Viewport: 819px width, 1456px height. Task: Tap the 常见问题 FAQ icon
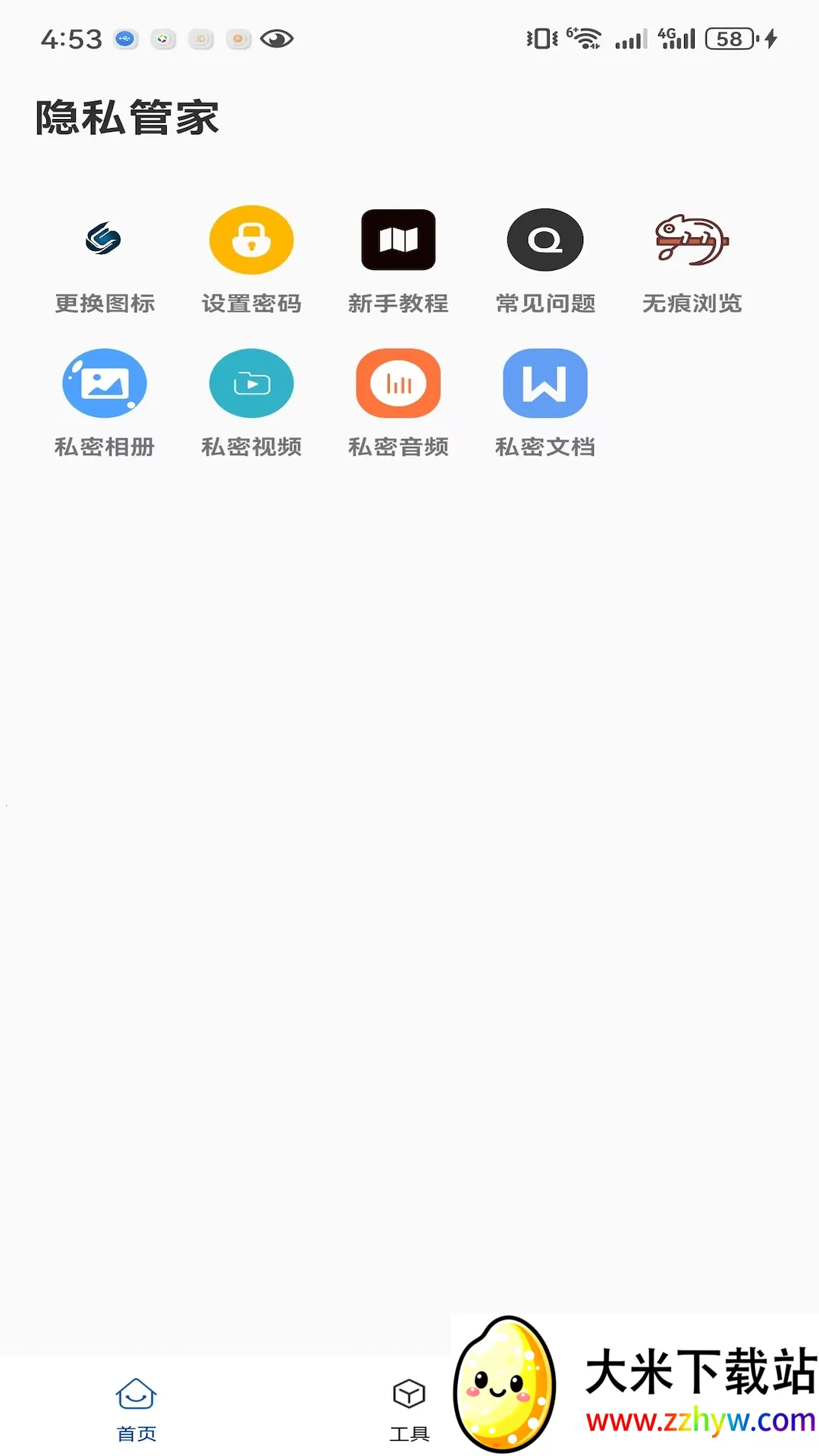click(545, 240)
